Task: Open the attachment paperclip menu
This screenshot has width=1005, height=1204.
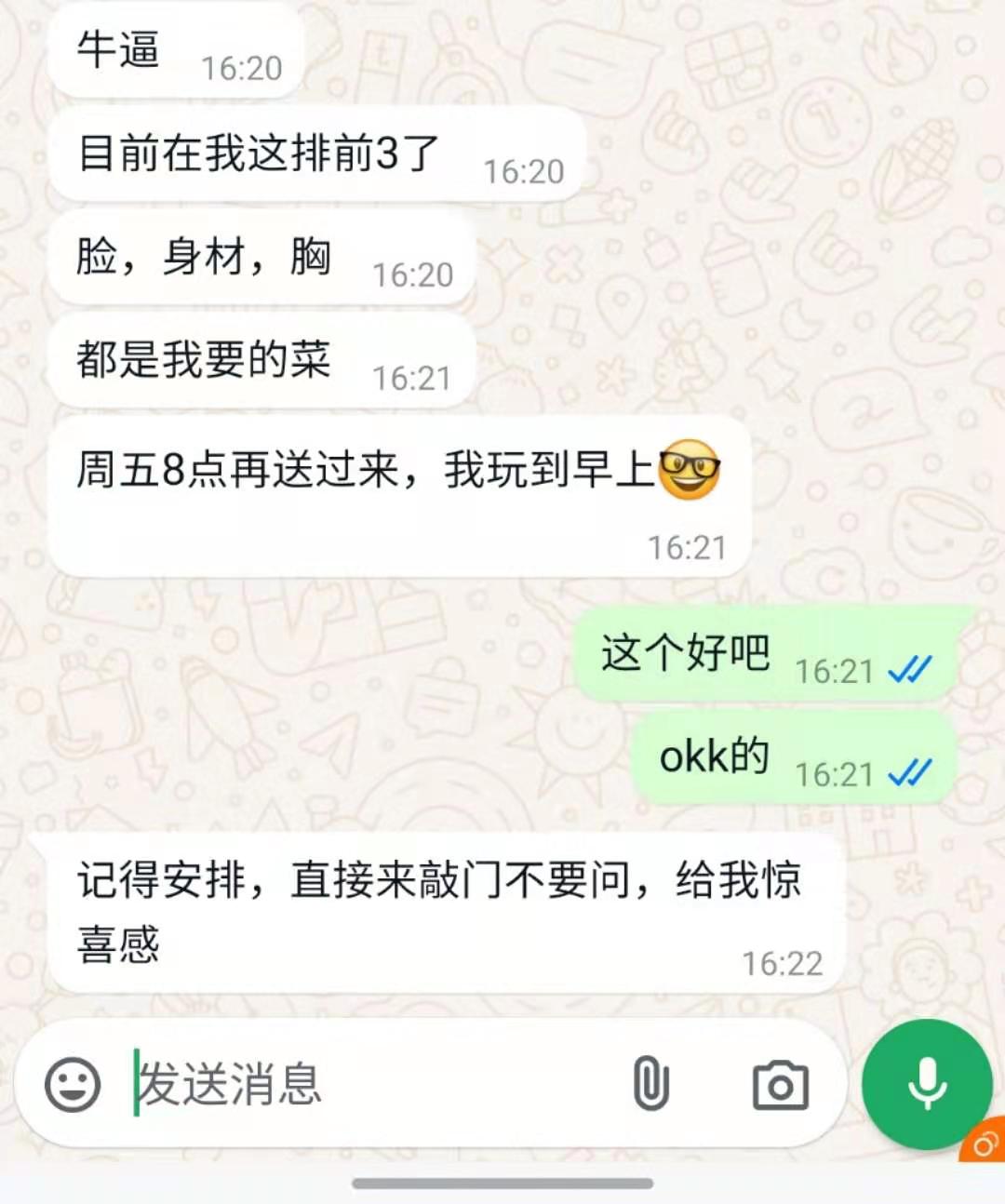Action: [x=650, y=1084]
